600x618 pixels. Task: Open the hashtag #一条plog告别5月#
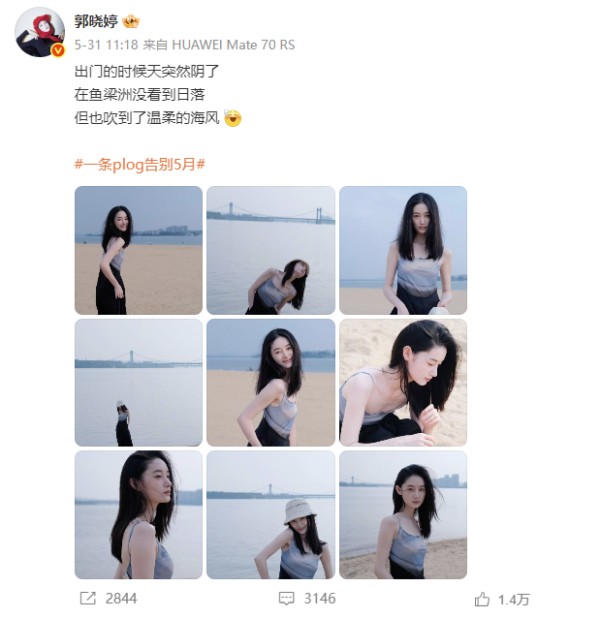[140, 163]
